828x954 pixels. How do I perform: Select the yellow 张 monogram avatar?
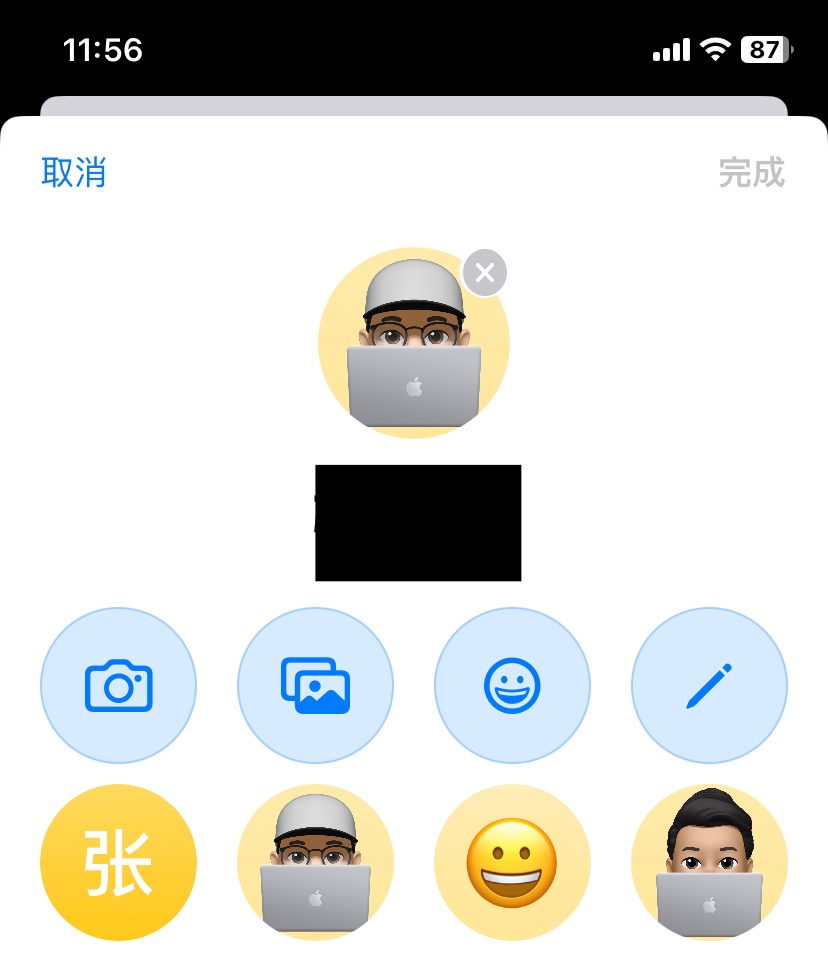(x=118, y=862)
